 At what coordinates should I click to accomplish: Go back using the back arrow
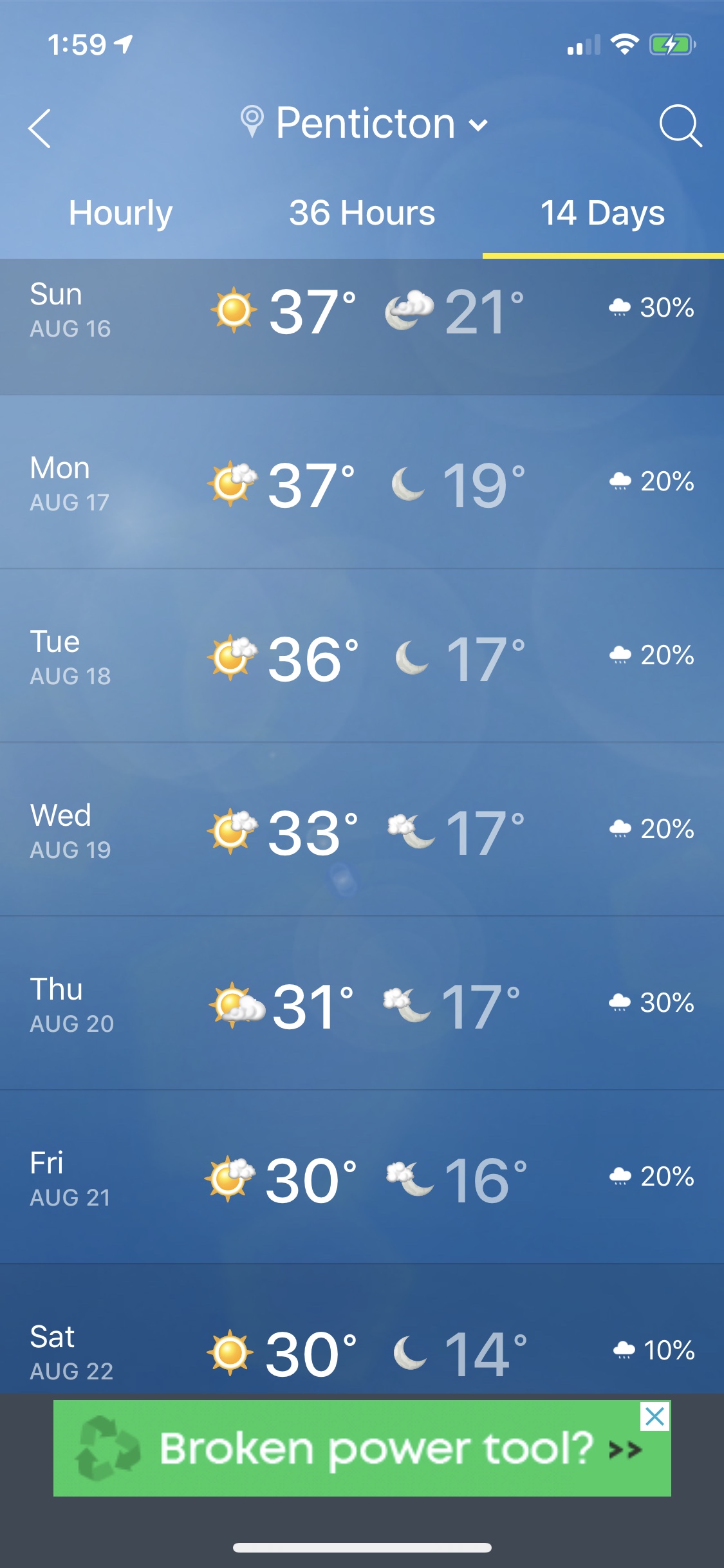pyautogui.click(x=40, y=128)
